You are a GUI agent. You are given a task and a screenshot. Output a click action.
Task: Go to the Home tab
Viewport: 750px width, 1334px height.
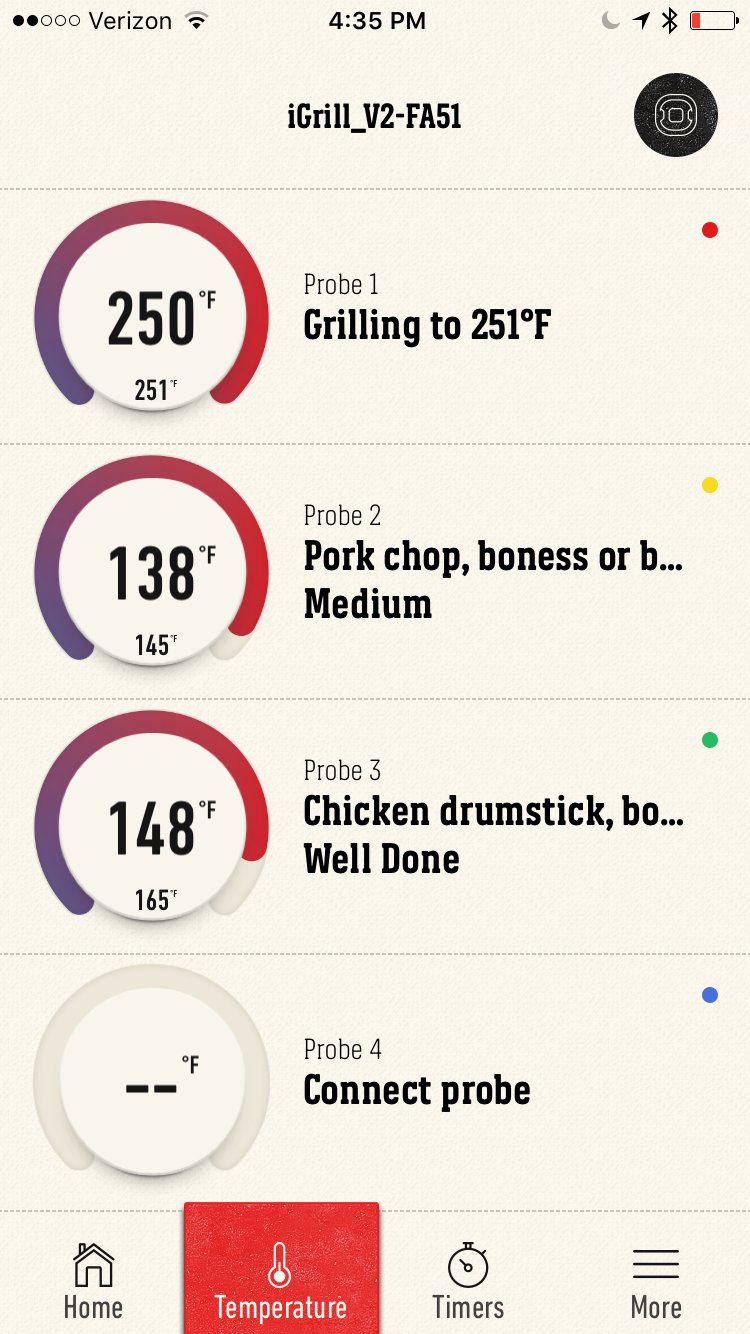pos(93,1280)
